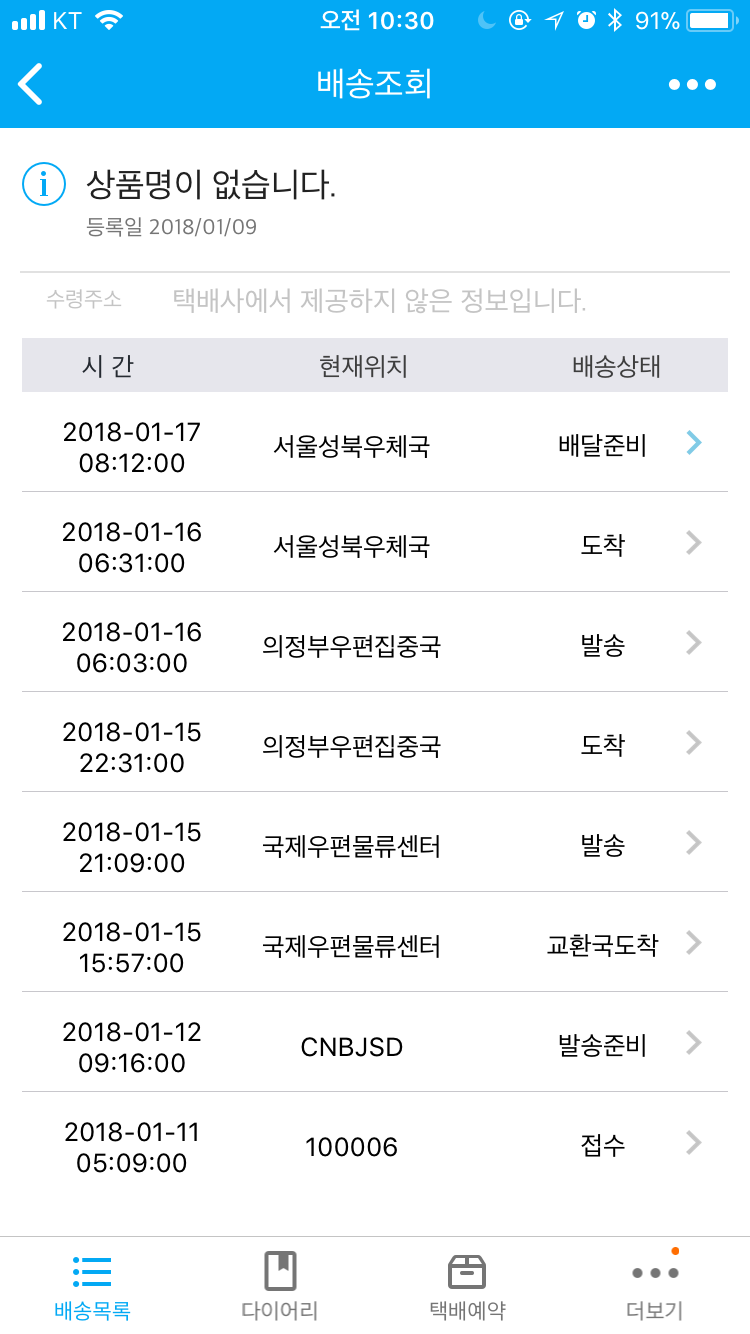Tap the info icon beside 상품명이 없습니다
The height and width of the screenshot is (1334, 750).
pyautogui.click(x=43, y=184)
